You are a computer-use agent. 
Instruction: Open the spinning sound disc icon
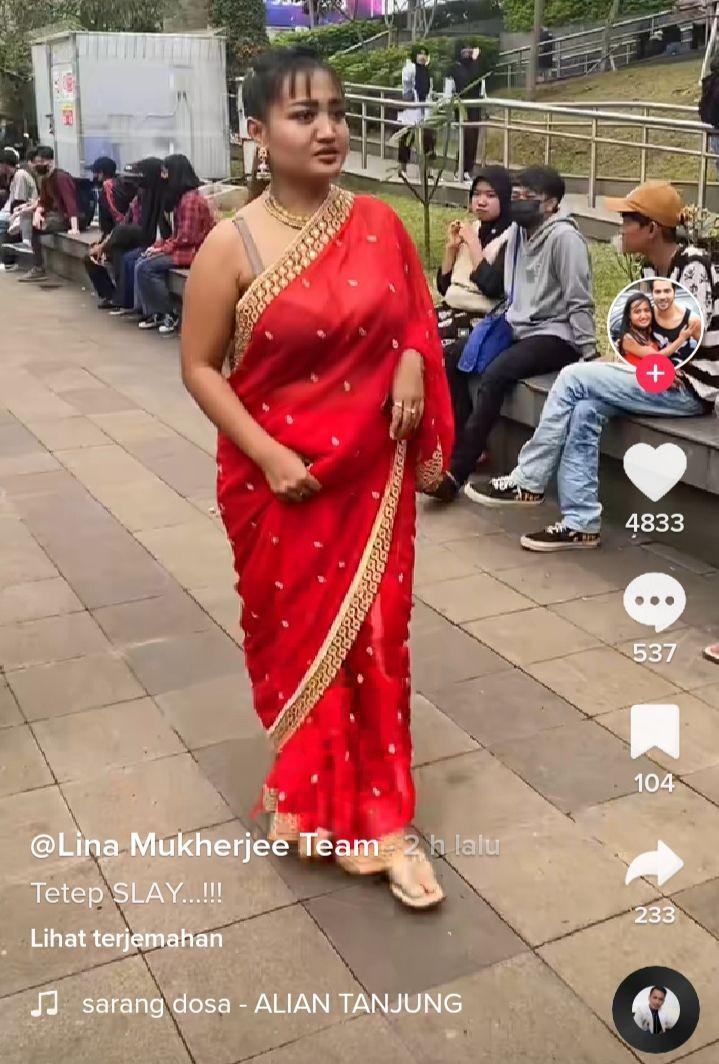[655, 1009]
